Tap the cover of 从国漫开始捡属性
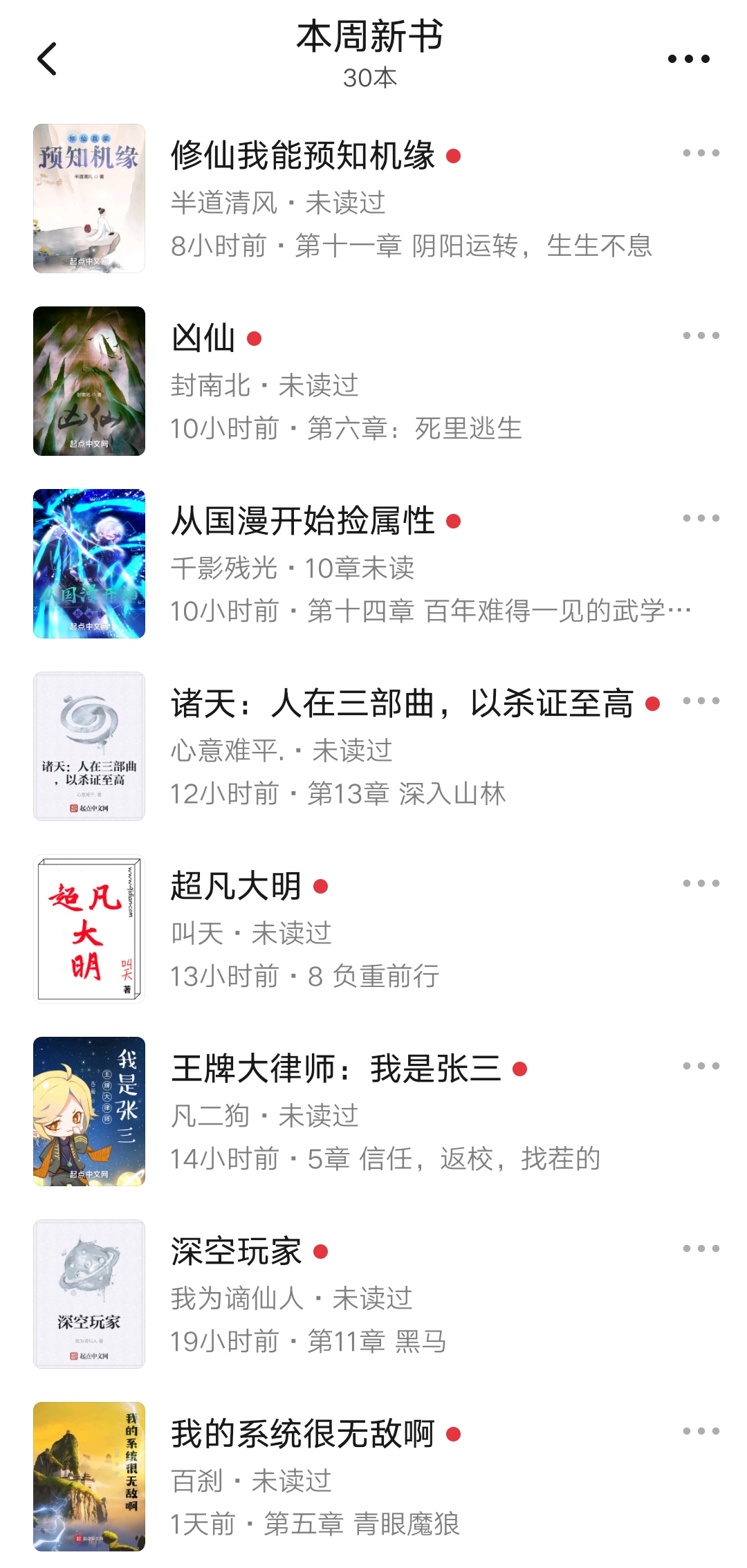The image size is (747, 1568). [x=91, y=564]
